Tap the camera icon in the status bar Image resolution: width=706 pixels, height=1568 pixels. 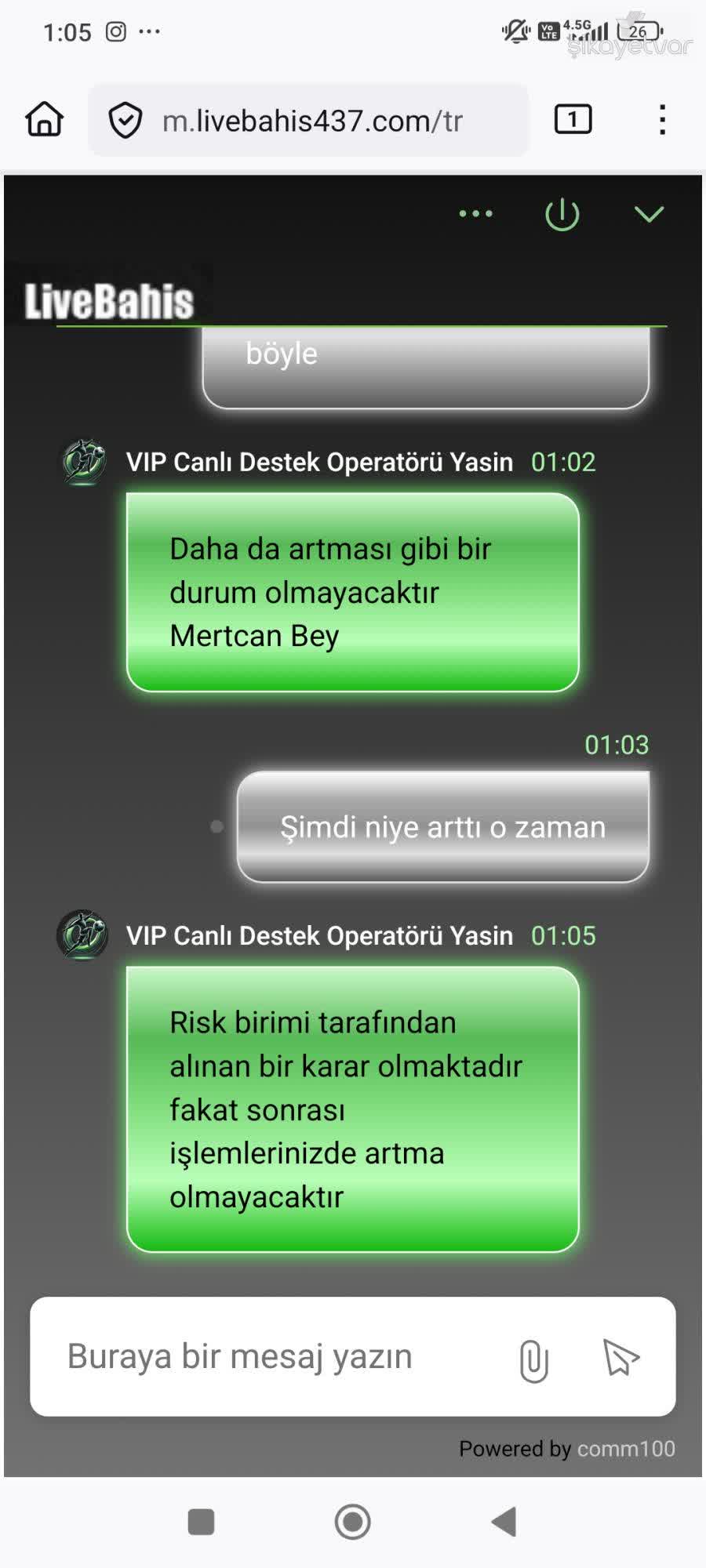[x=116, y=30]
